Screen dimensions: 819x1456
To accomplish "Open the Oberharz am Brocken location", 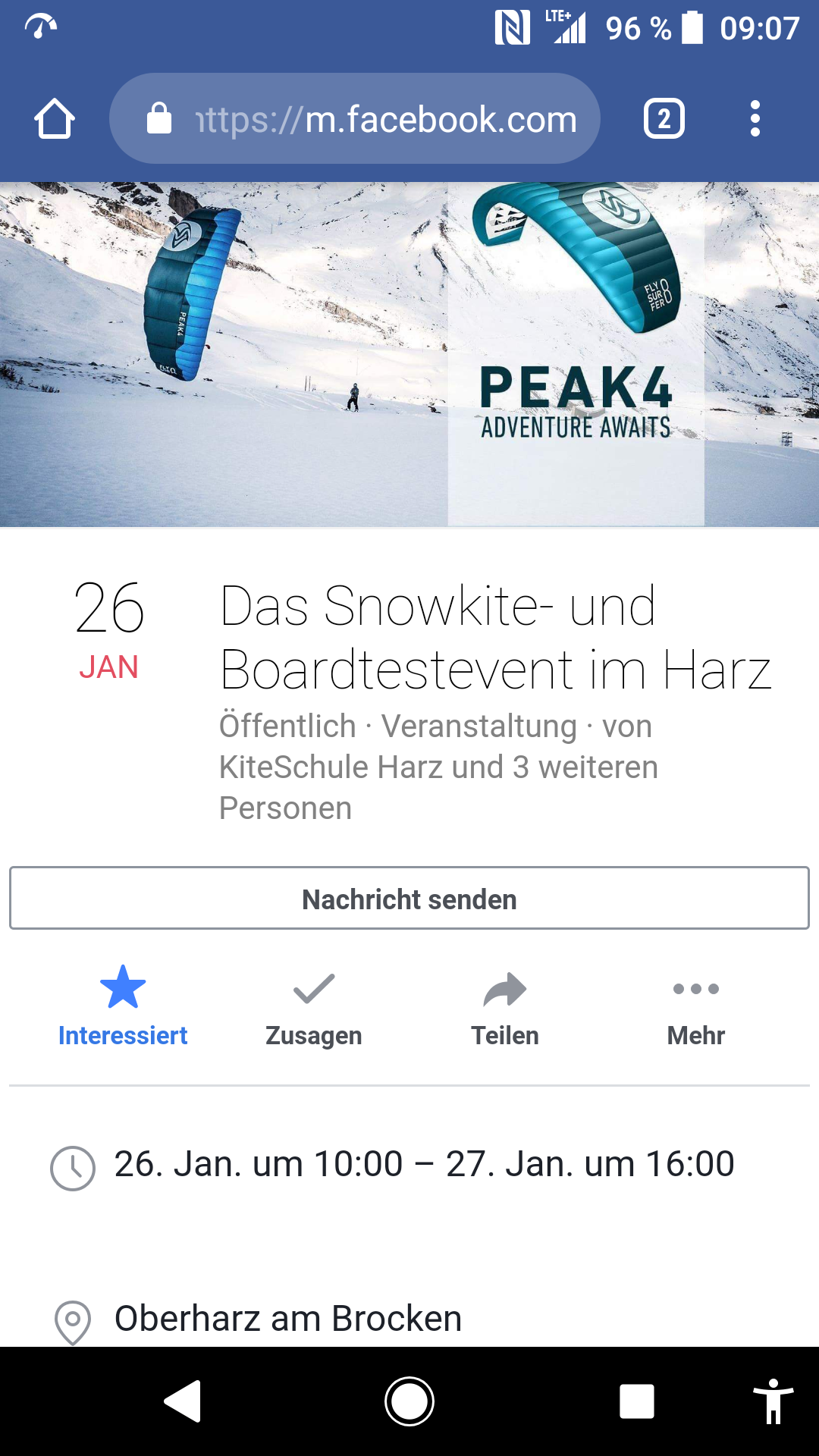I will (x=288, y=1319).
